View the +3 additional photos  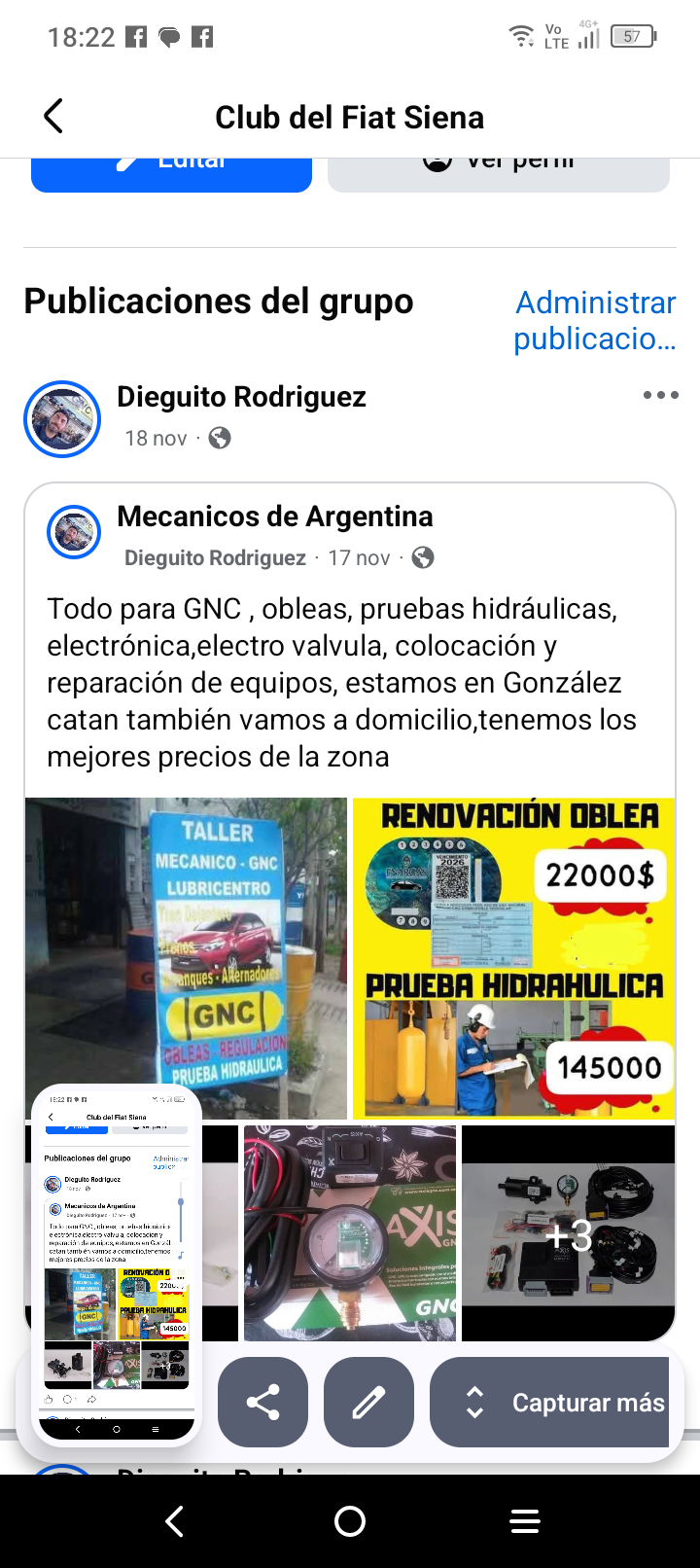click(x=568, y=1232)
